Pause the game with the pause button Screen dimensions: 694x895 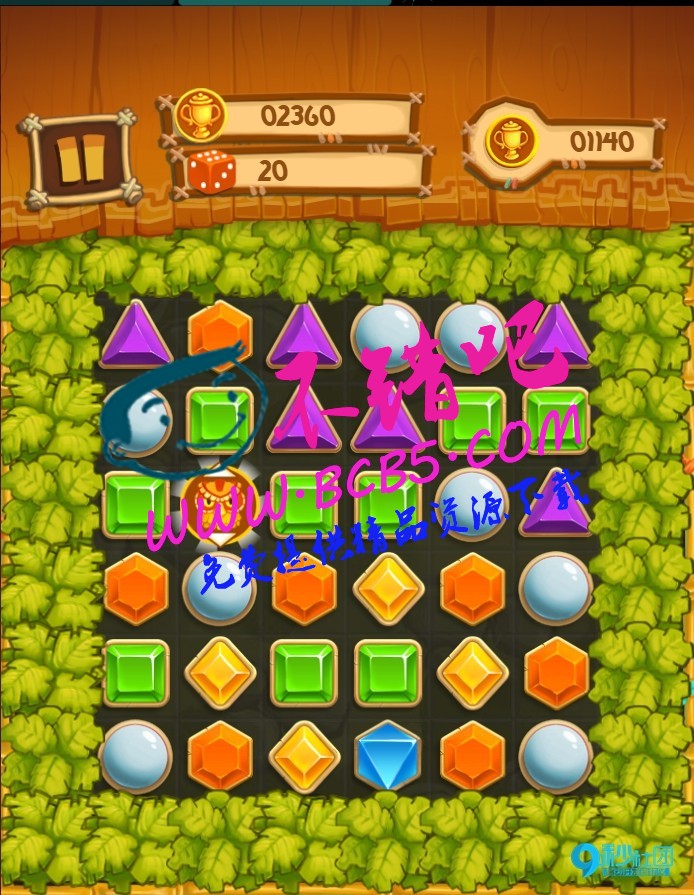click(x=80, y=158)
